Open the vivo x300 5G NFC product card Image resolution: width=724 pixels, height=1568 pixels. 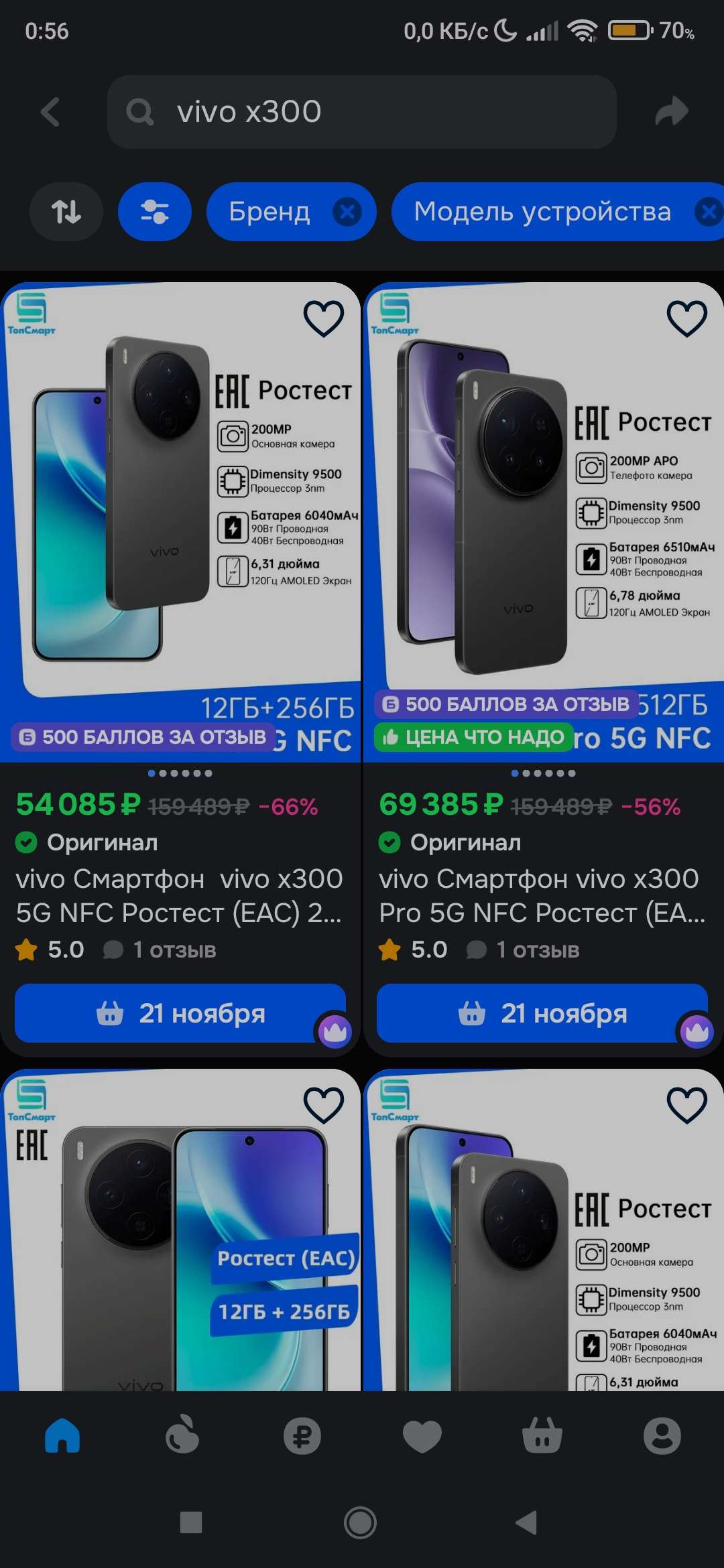pos(180,895)
